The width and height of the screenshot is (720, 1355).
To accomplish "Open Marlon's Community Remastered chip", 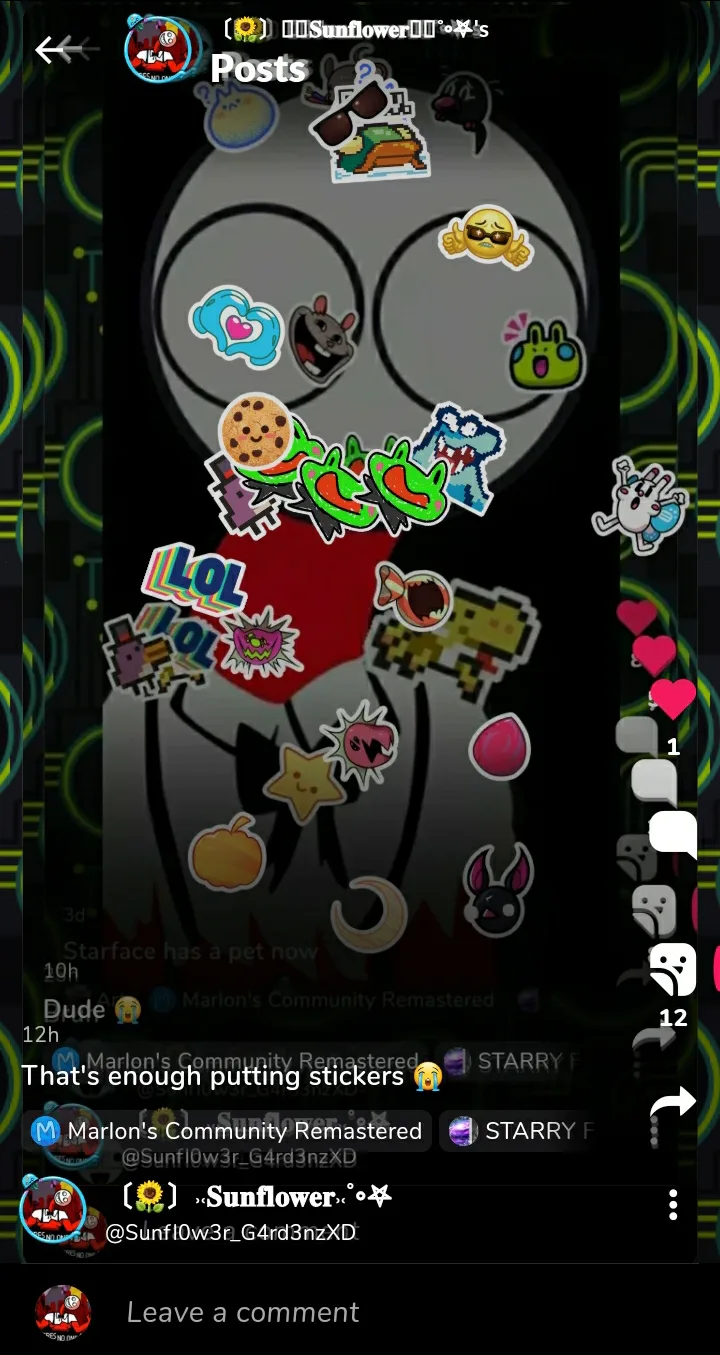I will pos(227,1131).
